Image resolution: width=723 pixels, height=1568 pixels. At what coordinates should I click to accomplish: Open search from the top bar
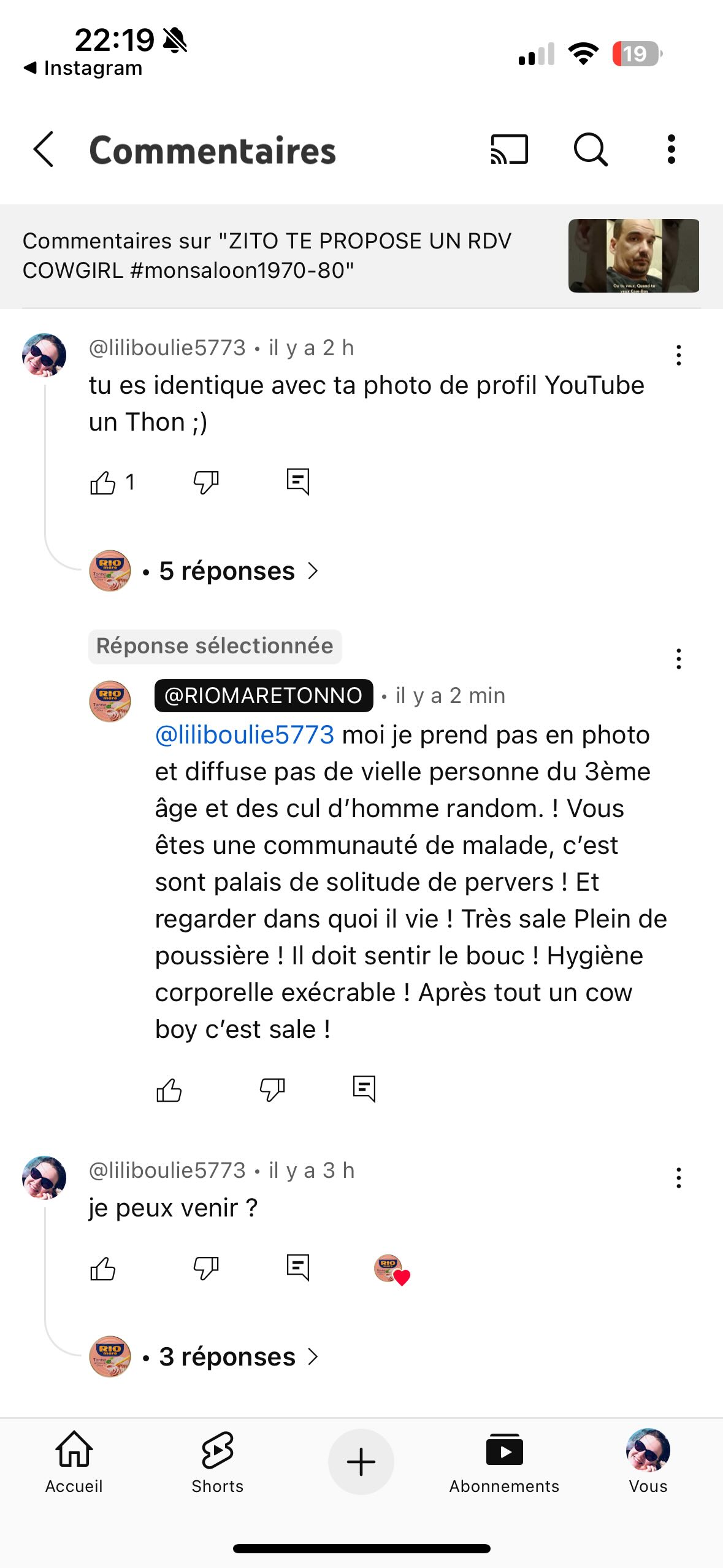[590, 149]
